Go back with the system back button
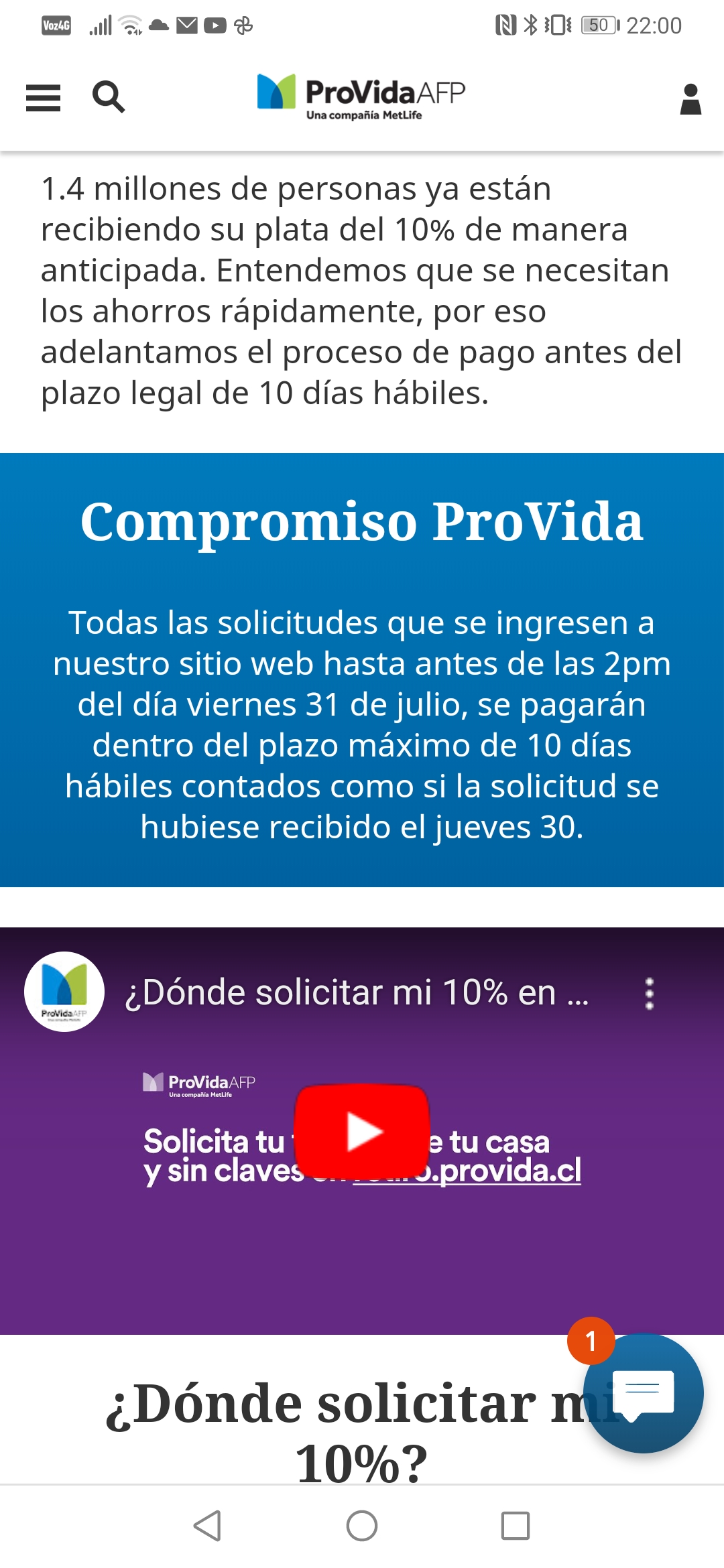Screen dimensions: 724x1568 pyautogui.click(x=208, y=1526)
